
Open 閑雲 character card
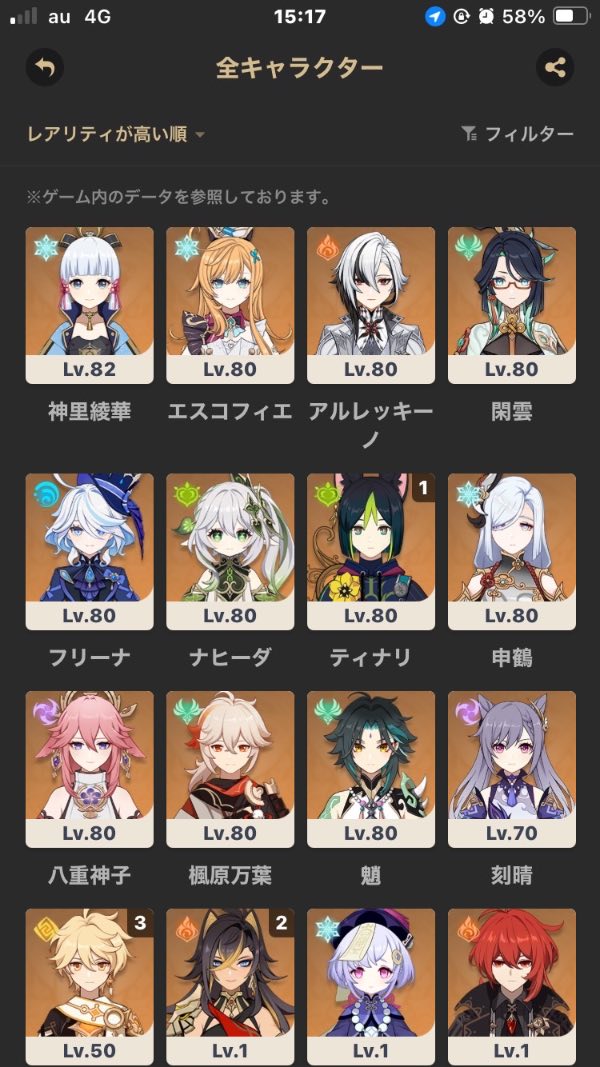511,304
